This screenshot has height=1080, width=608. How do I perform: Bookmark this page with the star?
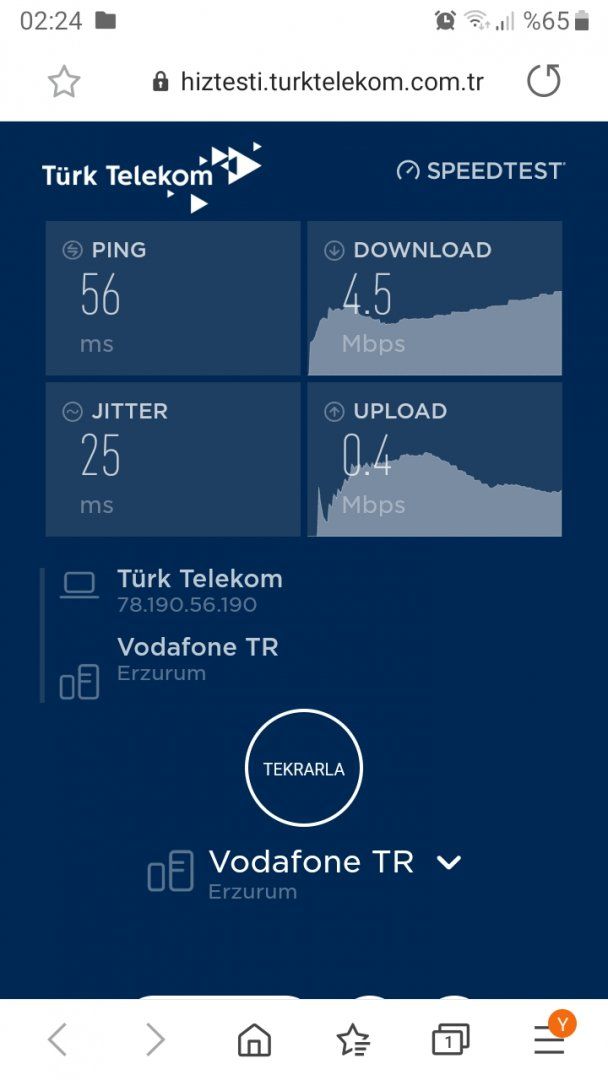[64, 82]
